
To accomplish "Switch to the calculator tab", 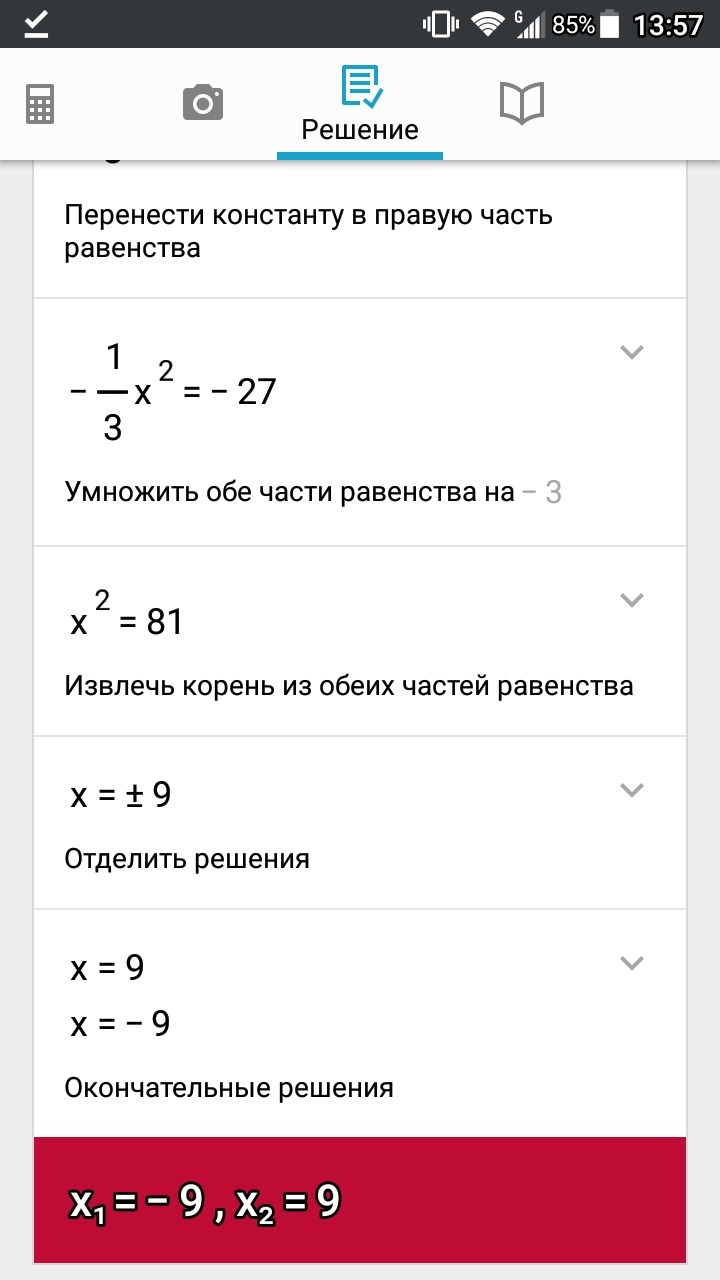I will pyautogui.click(x=40, y=103).
